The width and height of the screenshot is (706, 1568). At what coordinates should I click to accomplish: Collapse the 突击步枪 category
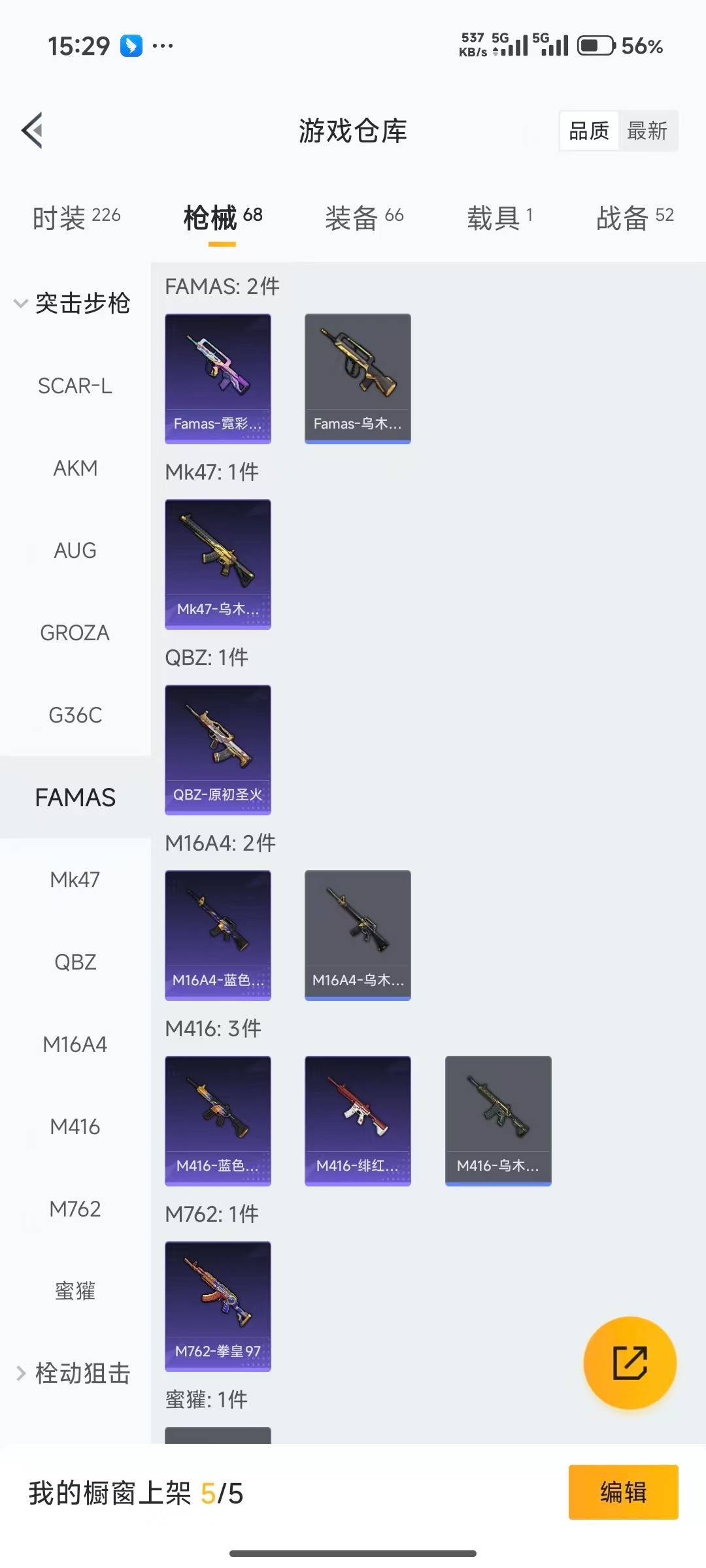[x=73, y=303]
